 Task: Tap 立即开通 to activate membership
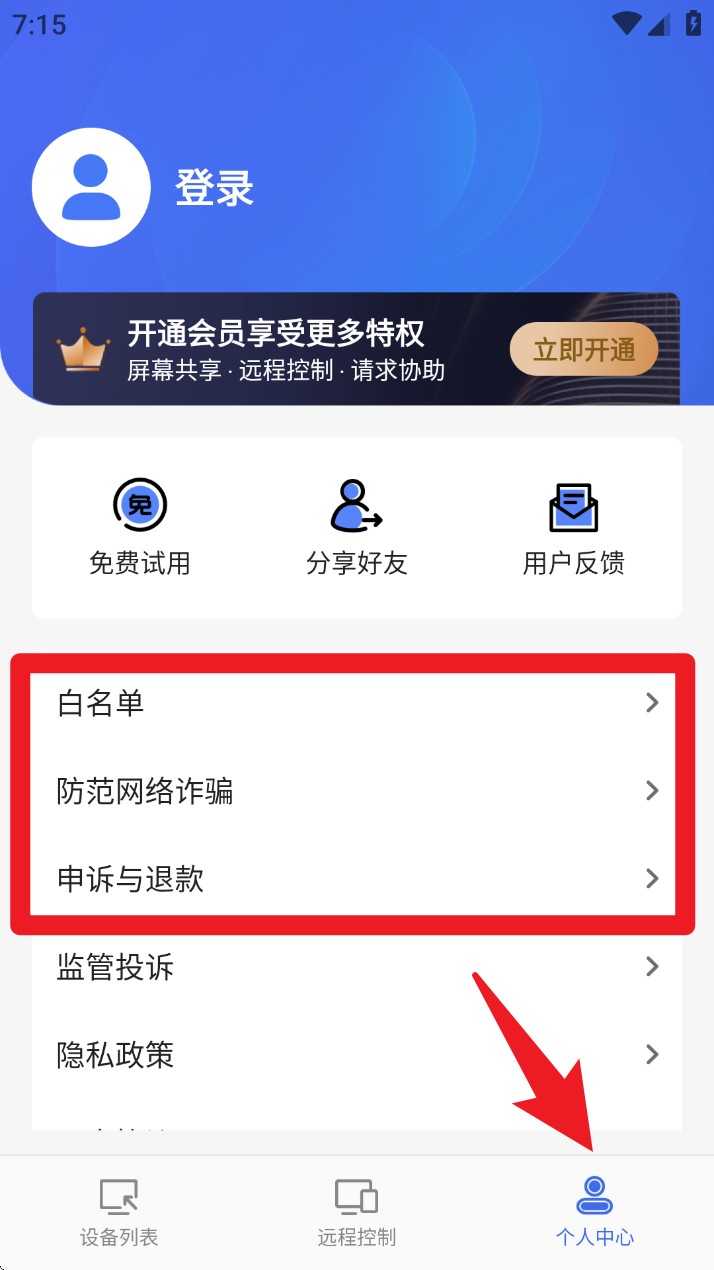(x=584, y=350)
